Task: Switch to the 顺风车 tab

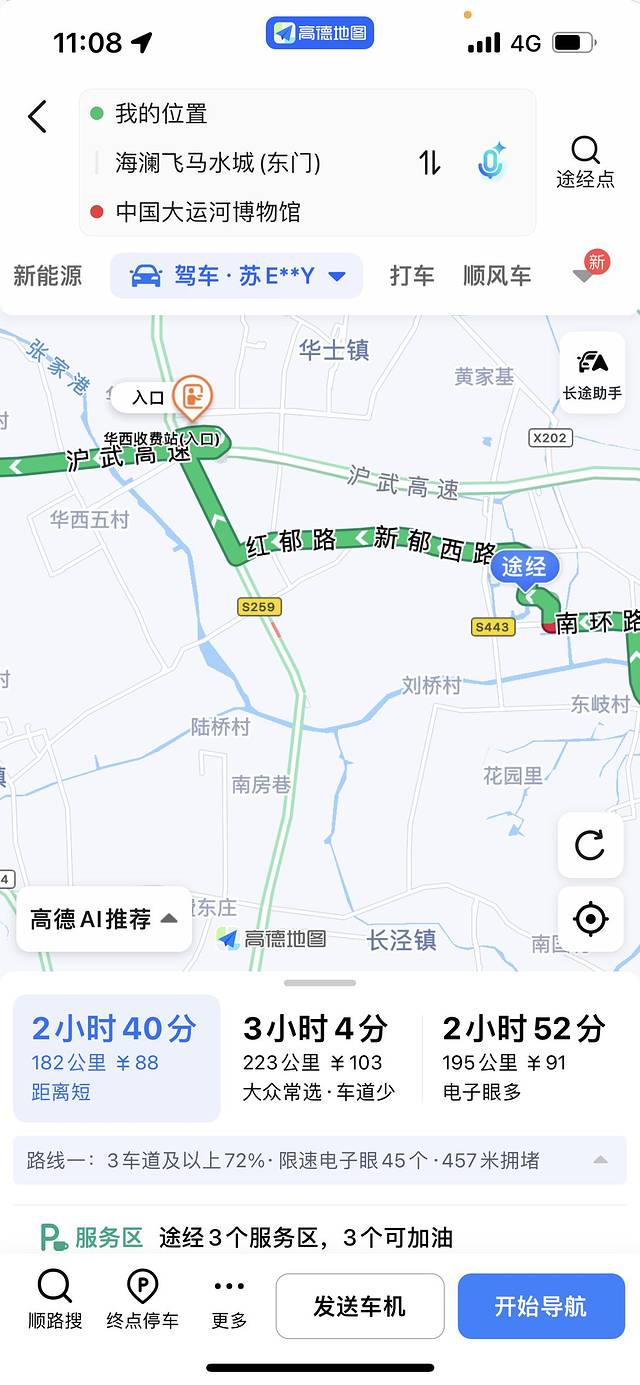Action: click(x=497, y=276)
